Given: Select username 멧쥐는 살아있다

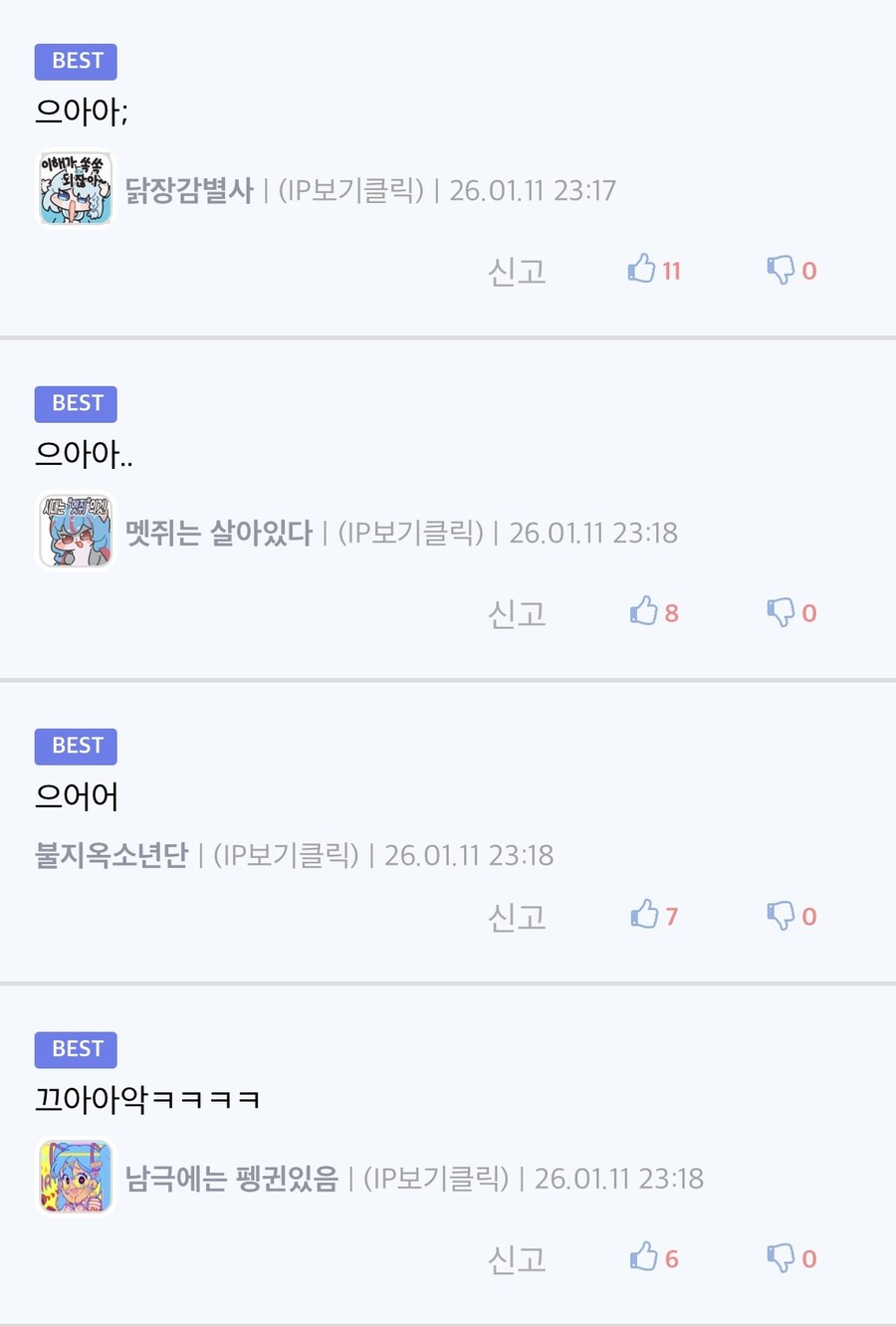Looking at the screenshot, I should 215,533.
